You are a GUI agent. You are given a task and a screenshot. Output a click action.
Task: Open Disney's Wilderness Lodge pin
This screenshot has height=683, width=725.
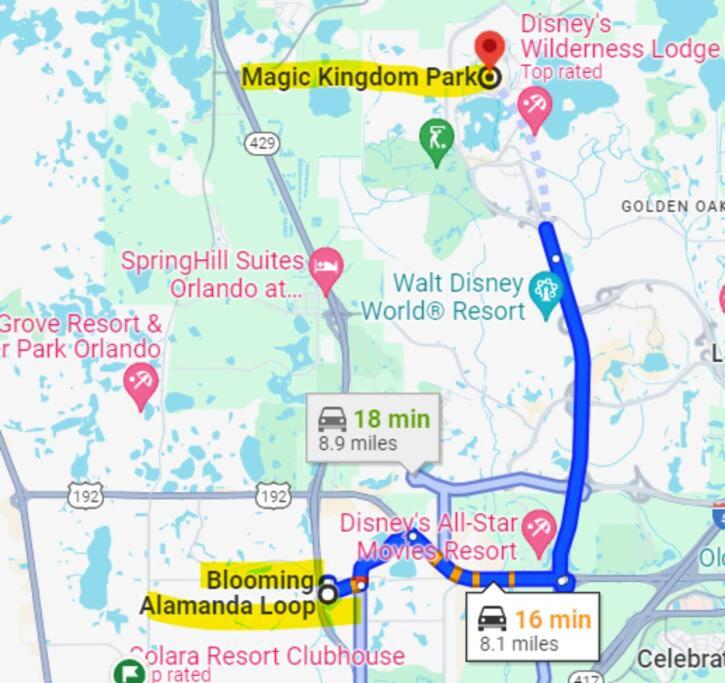point(535,108)
